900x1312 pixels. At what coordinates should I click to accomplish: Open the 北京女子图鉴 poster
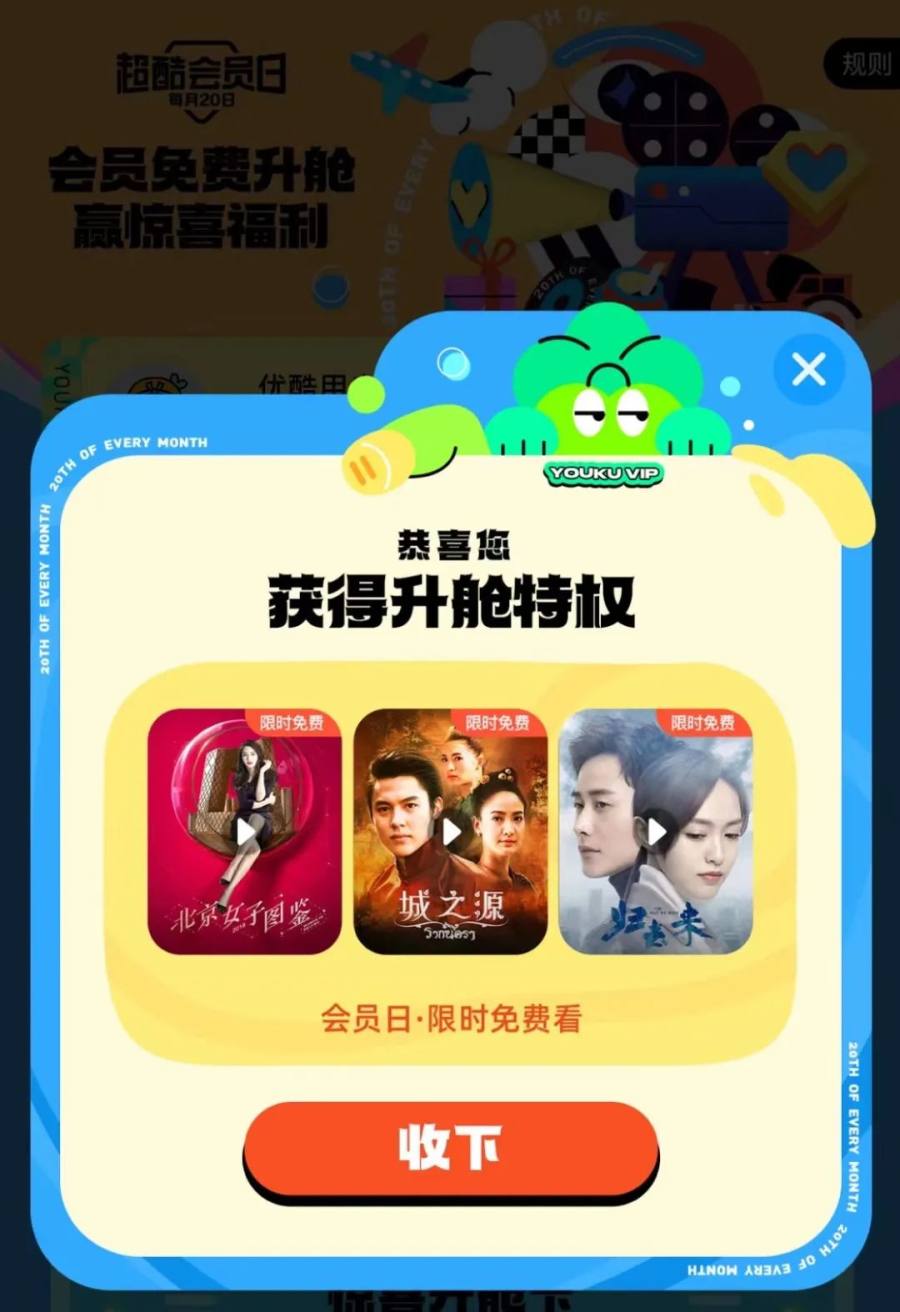point(245,831)
